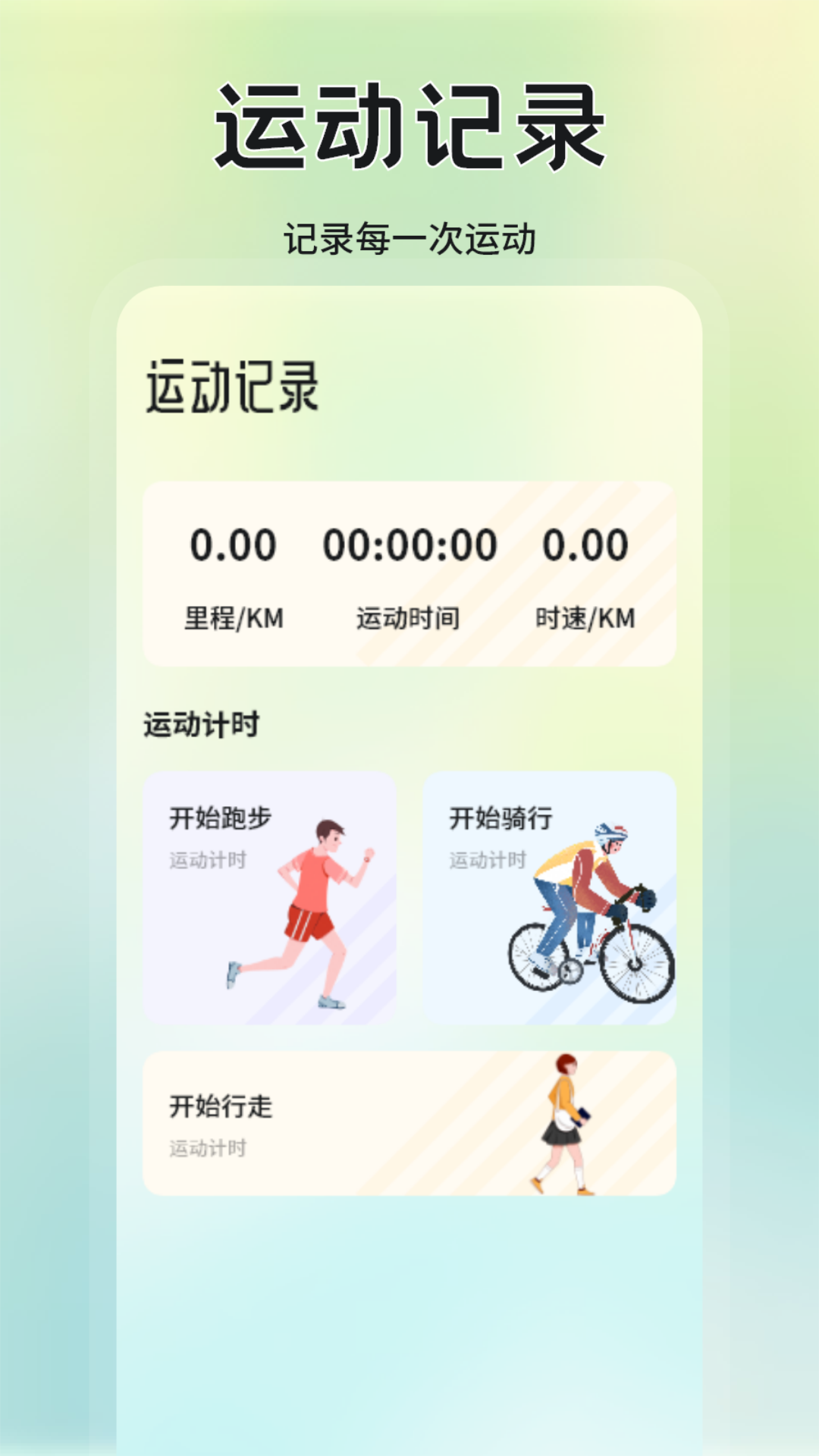
Task: Tap 运动计时 text under 开始跑步
Action: tap(207, 861)
